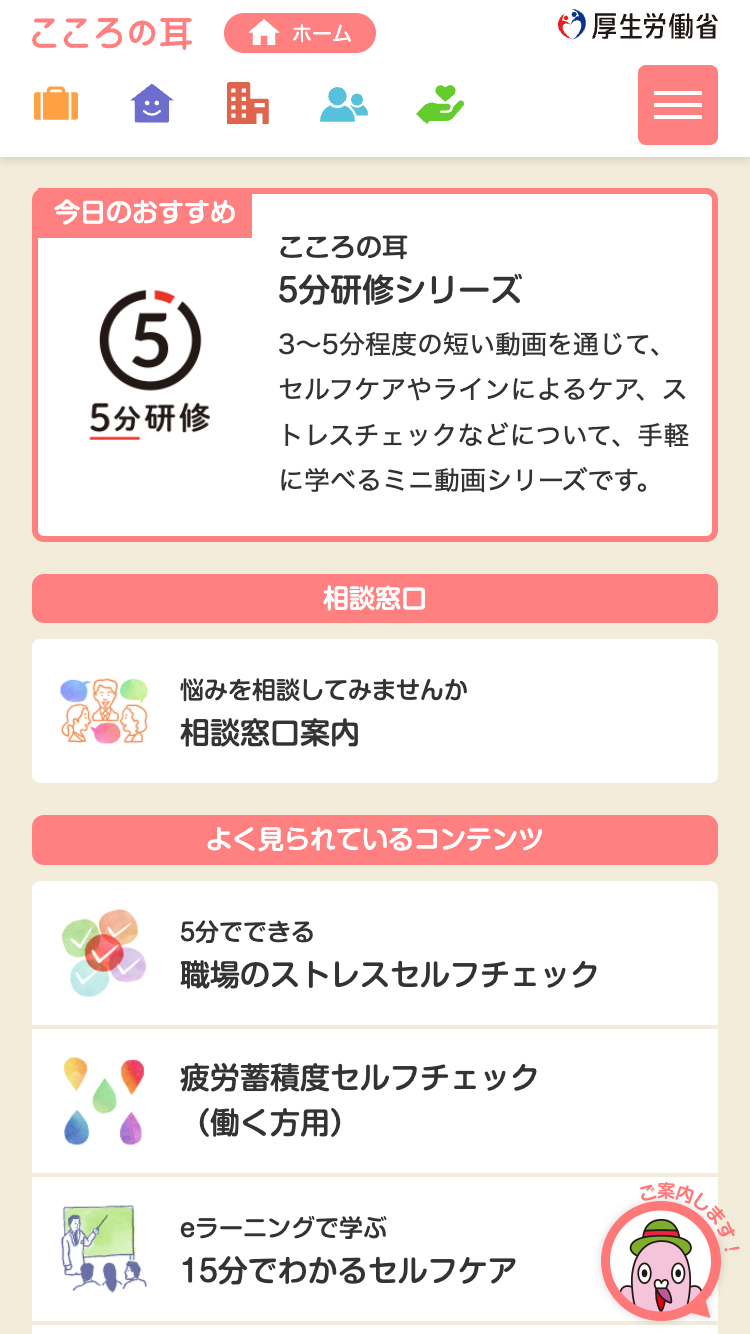Visit the 厚生労働省 ministry link

click(638, 26)
